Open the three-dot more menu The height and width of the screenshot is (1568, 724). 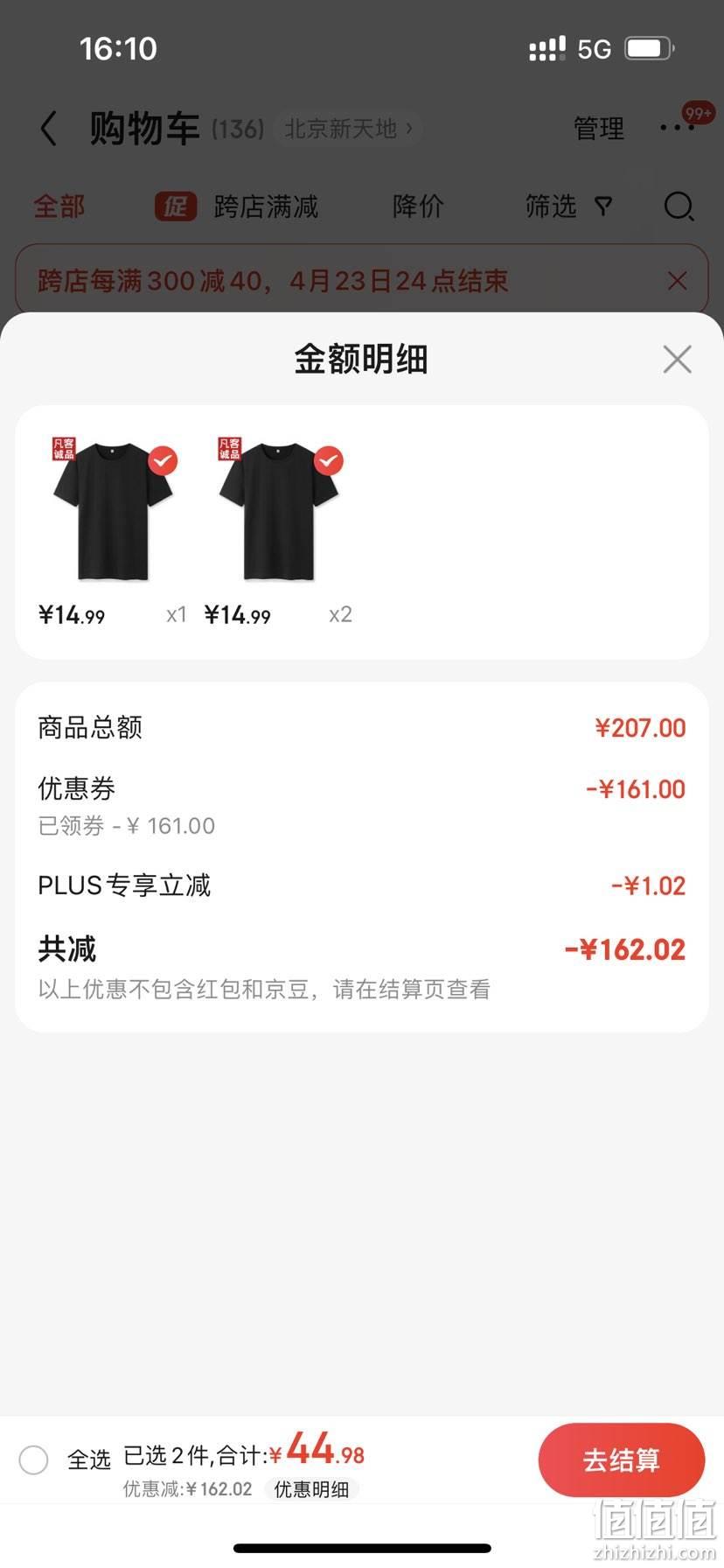pos(677,128)
